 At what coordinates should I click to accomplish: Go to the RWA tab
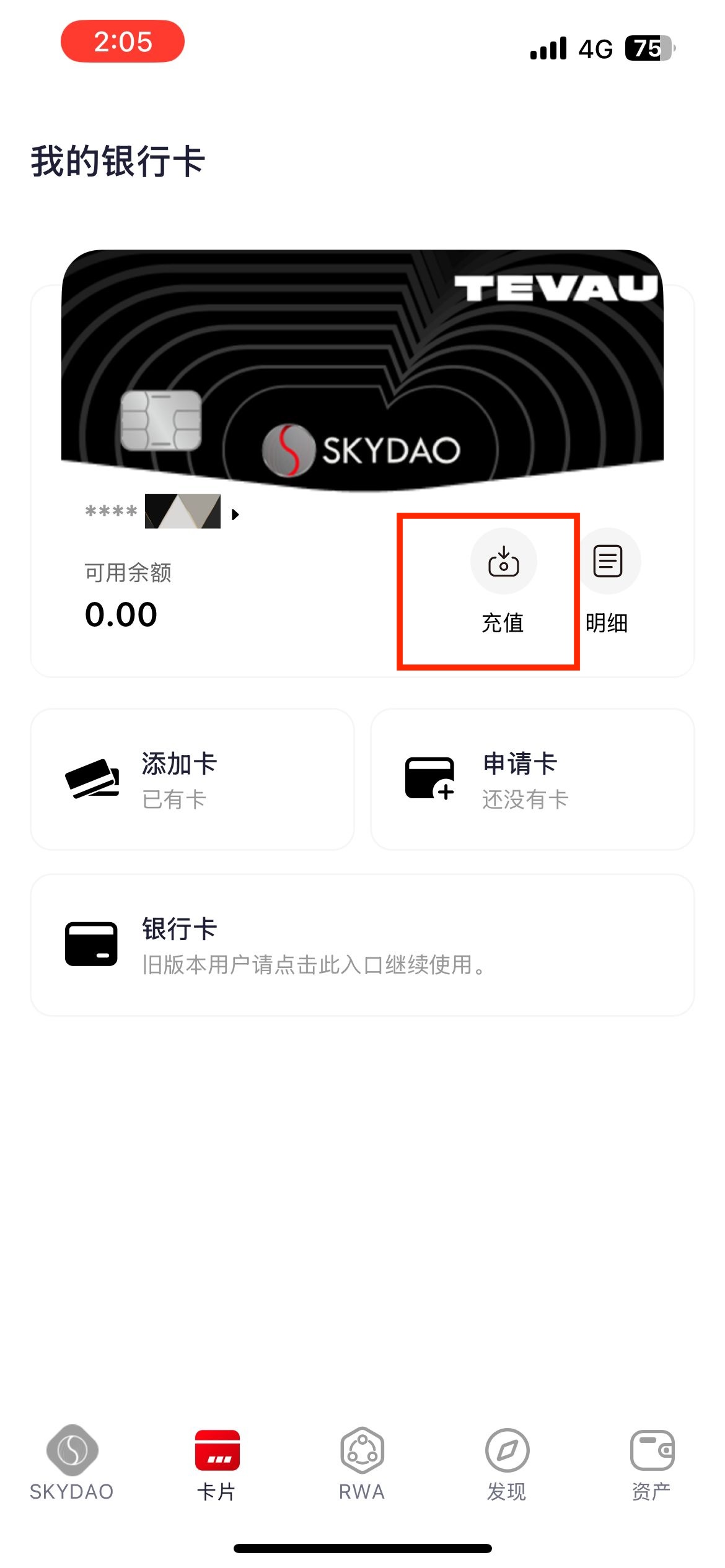pos(362,1463)
